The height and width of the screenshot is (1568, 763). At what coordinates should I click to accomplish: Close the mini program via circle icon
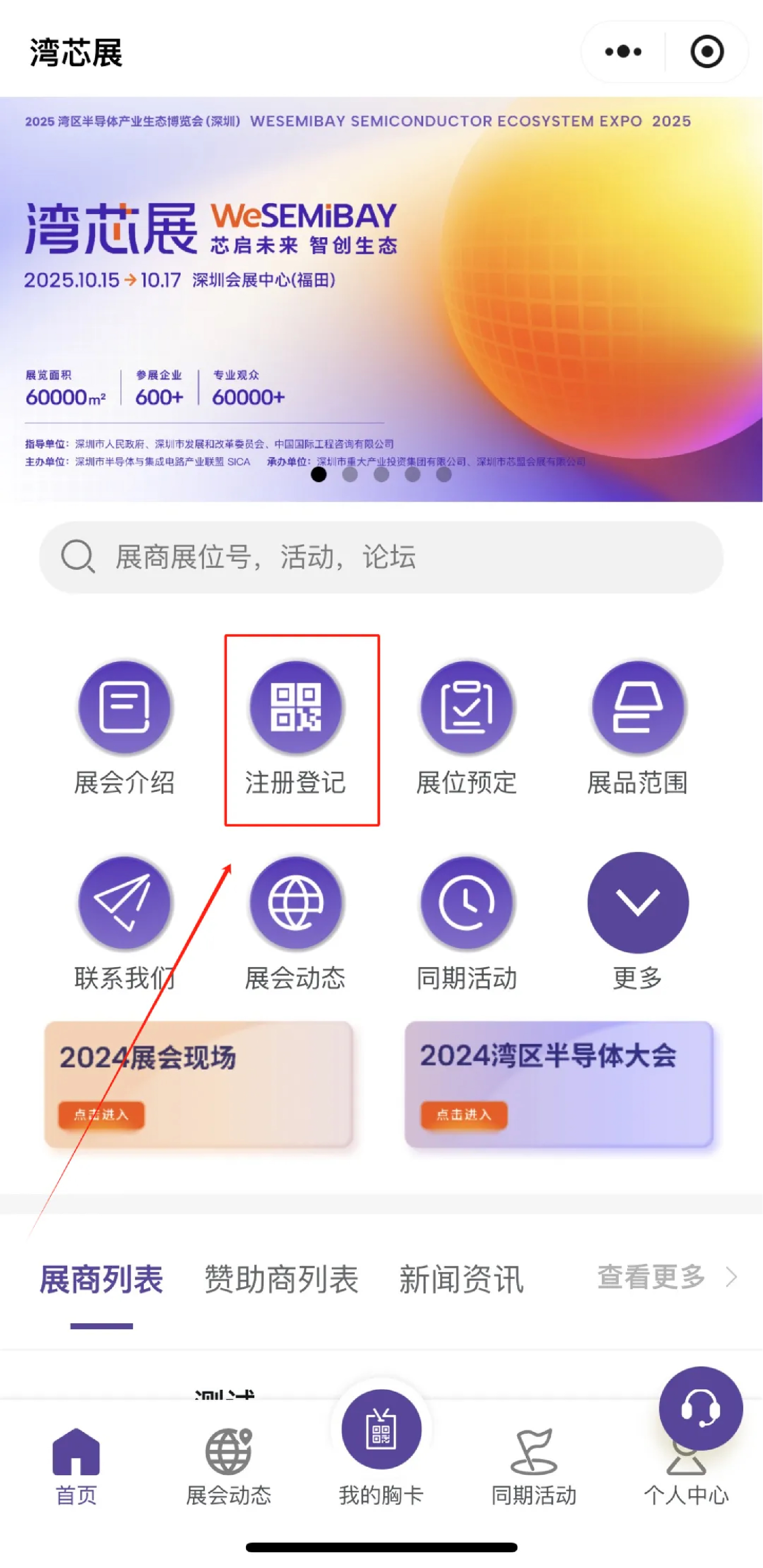click(x=707, y=52)
